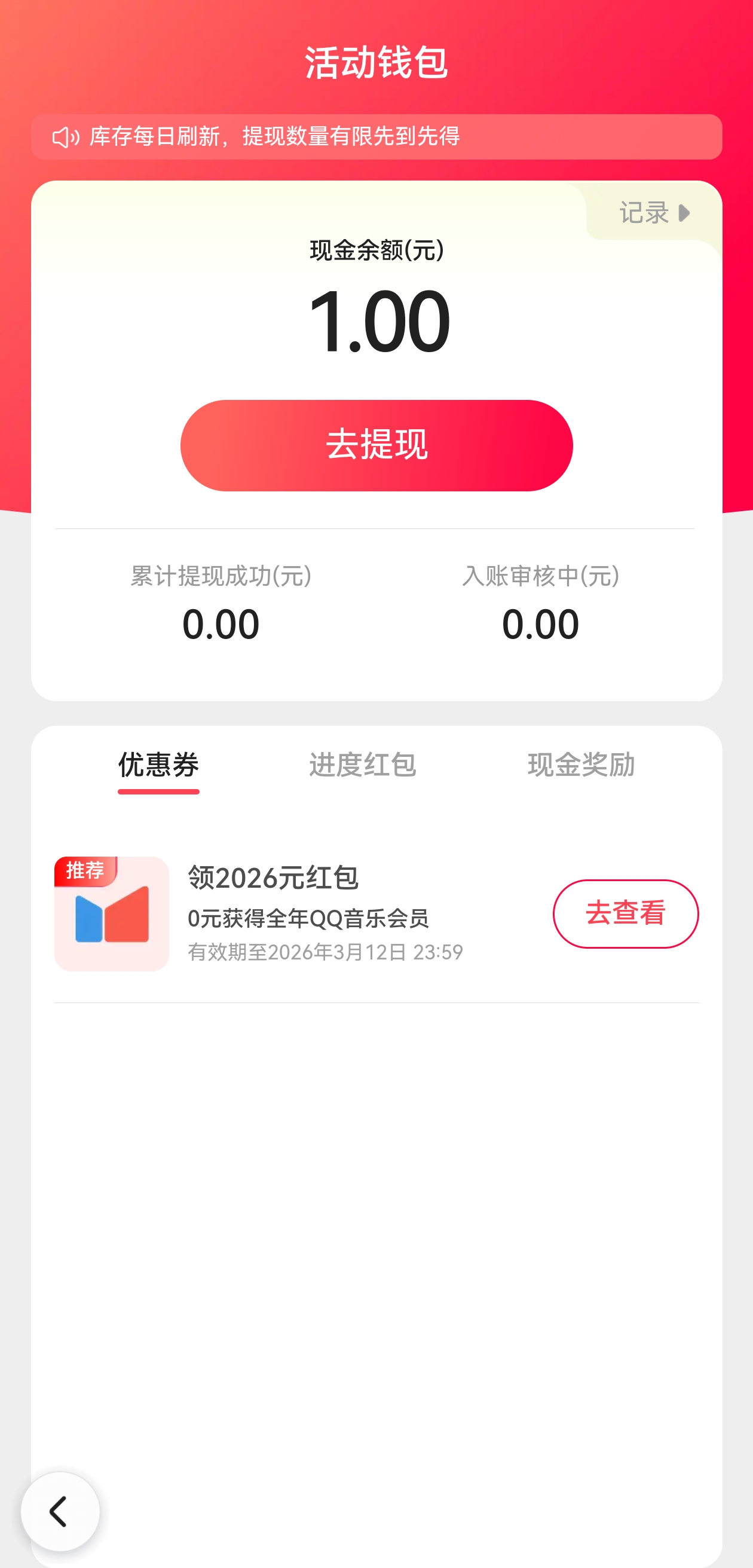Open the 领2026元红包 coupon thumbnail

(111, 913)
